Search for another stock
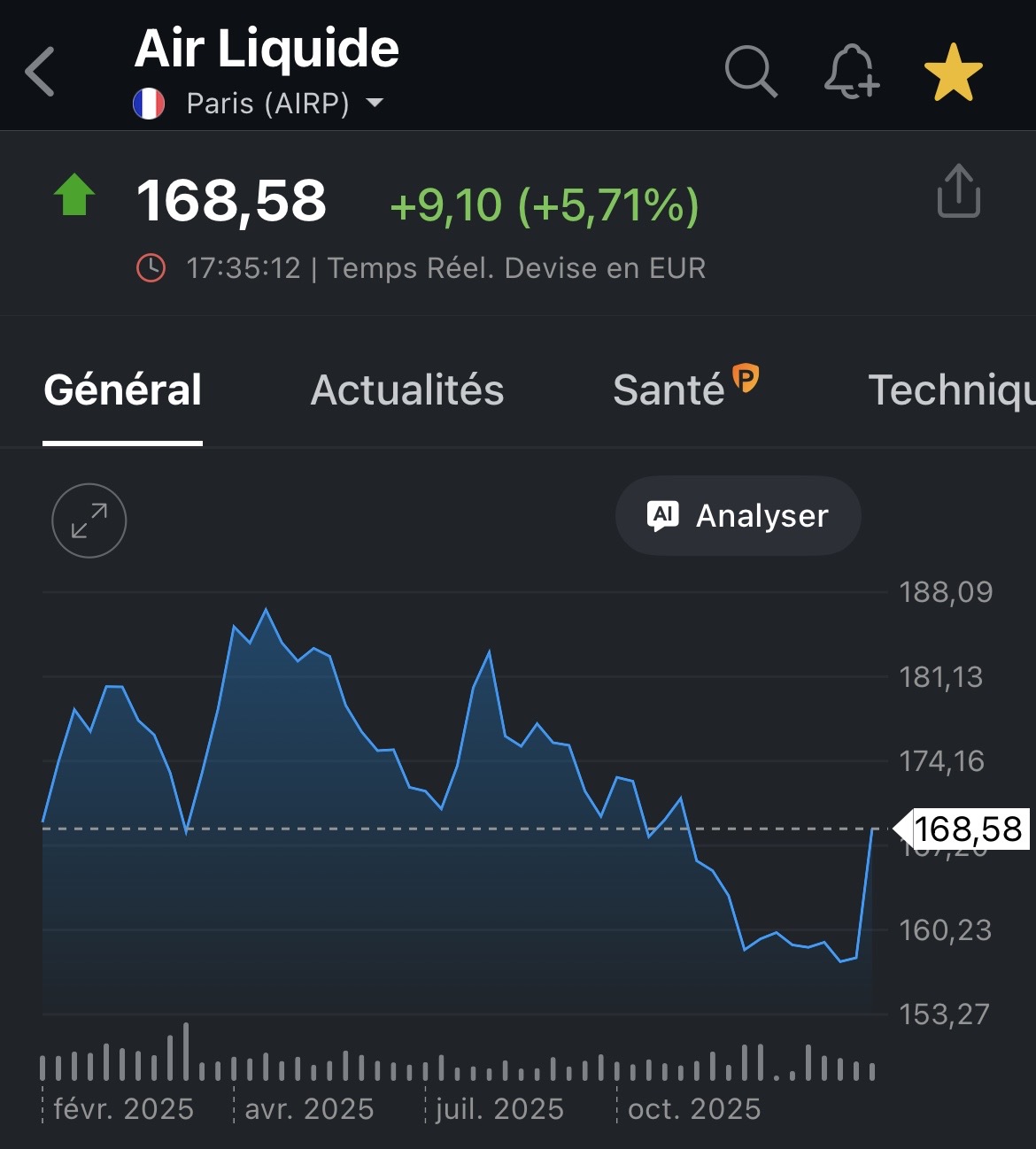The height and width of the screenshot is (1149, 1036). (x=750, y=72)
